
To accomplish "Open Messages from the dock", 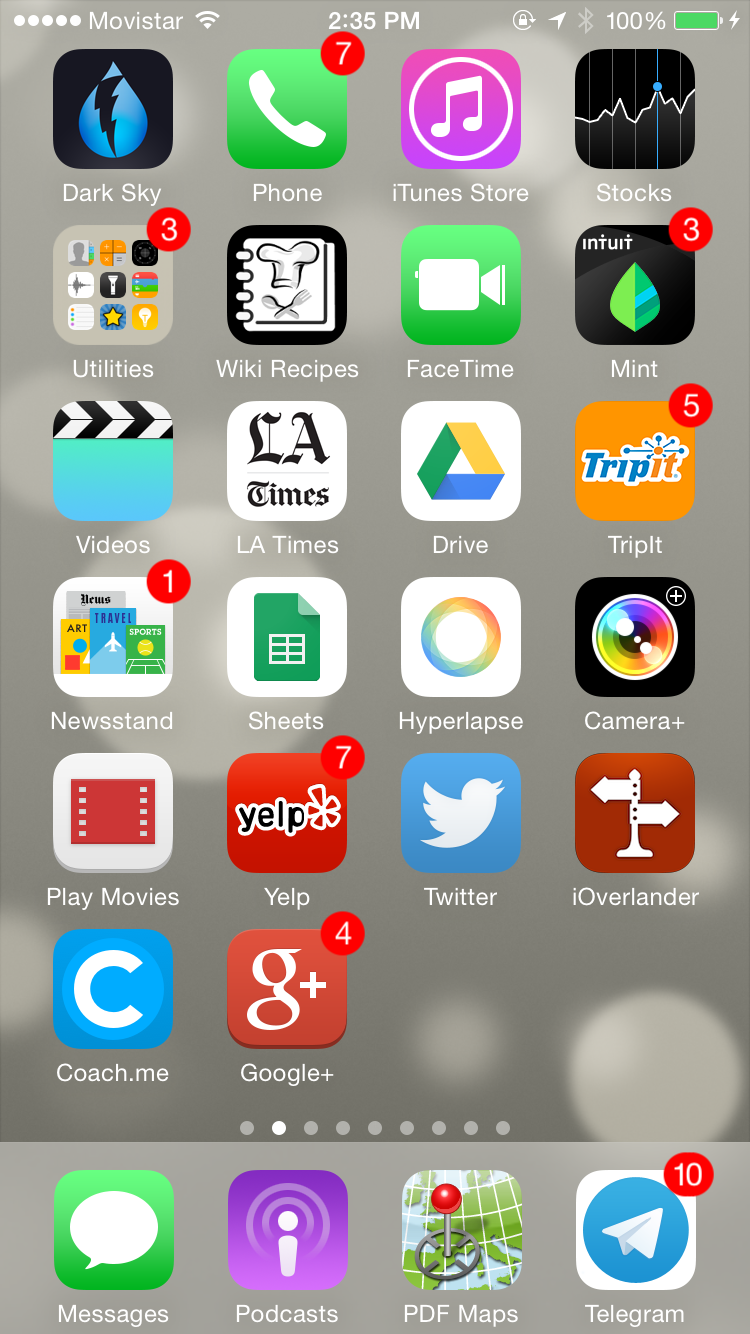I will (113, 1230).
